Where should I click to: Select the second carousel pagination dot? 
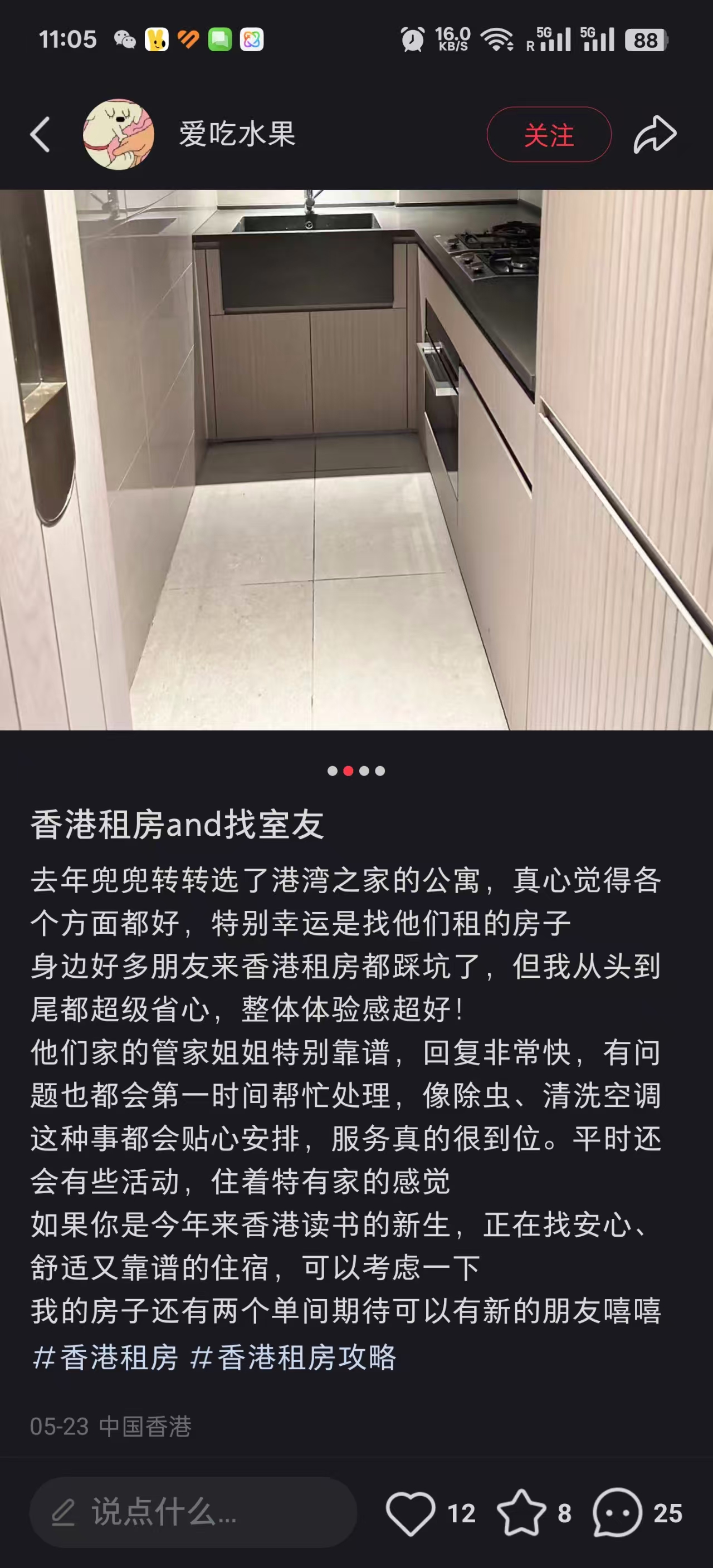(x=348, y=770)
